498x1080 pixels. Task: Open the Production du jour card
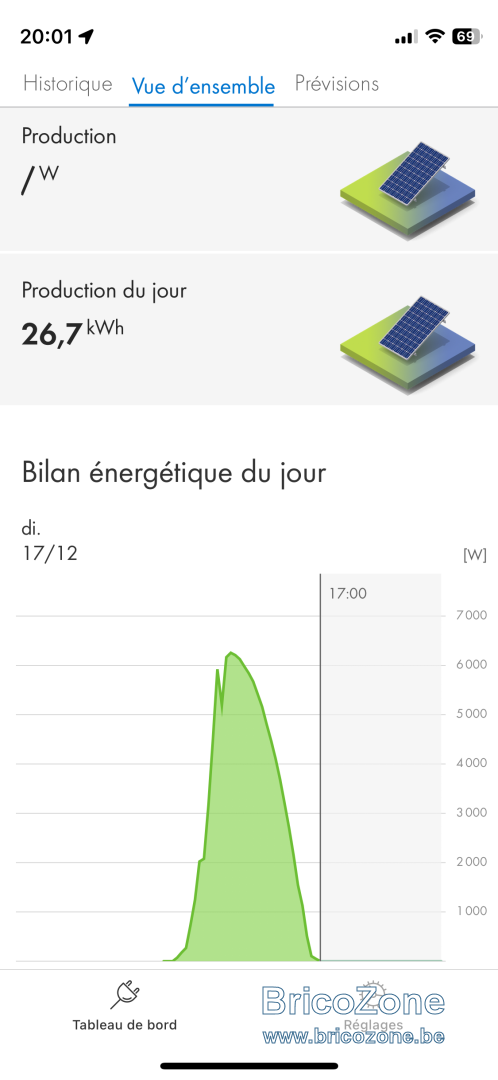coord(249,330)
